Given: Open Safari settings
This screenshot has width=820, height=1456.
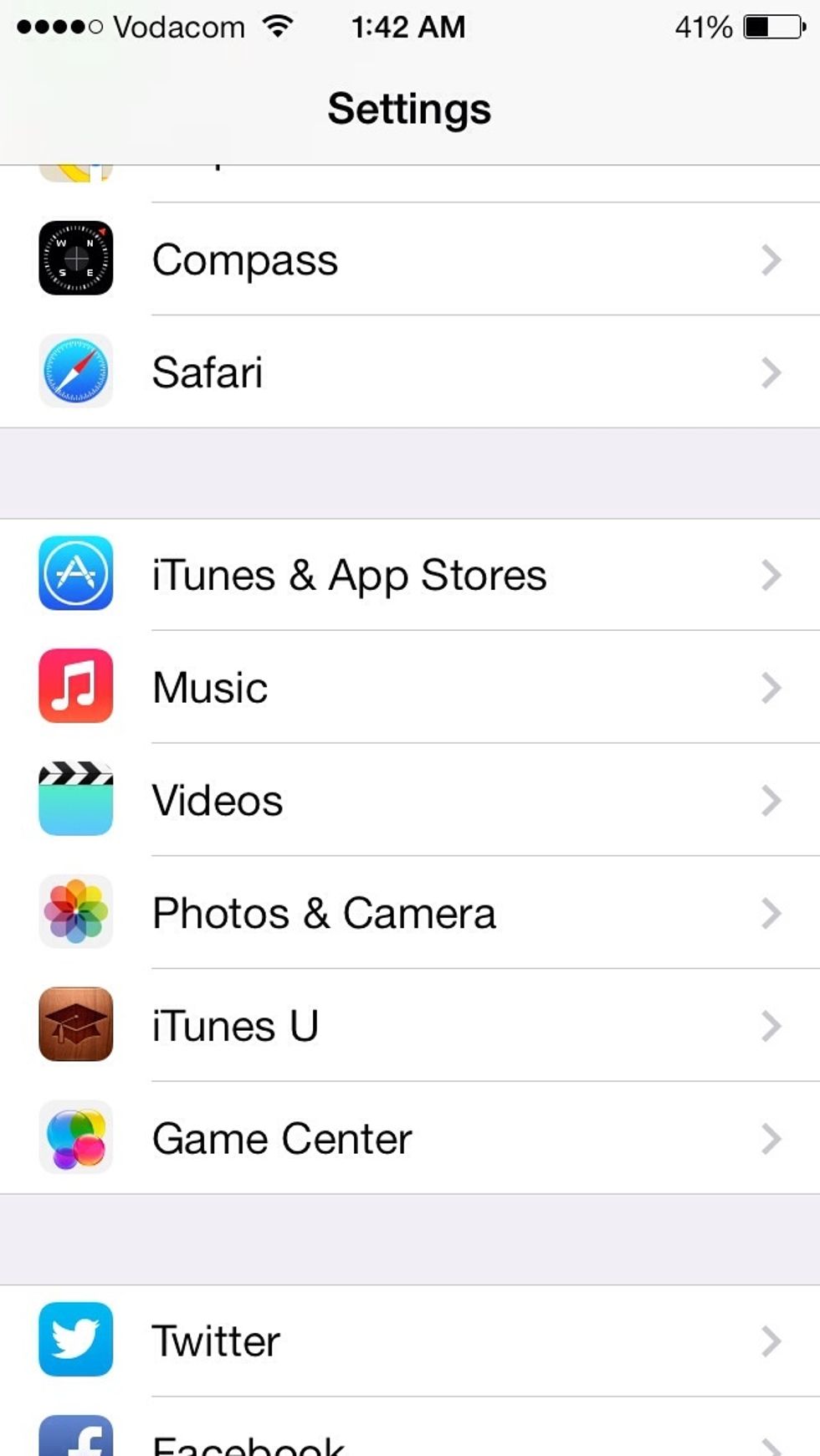Looking at the screenshot, I should pyautogui.click(x=410, y=372).
